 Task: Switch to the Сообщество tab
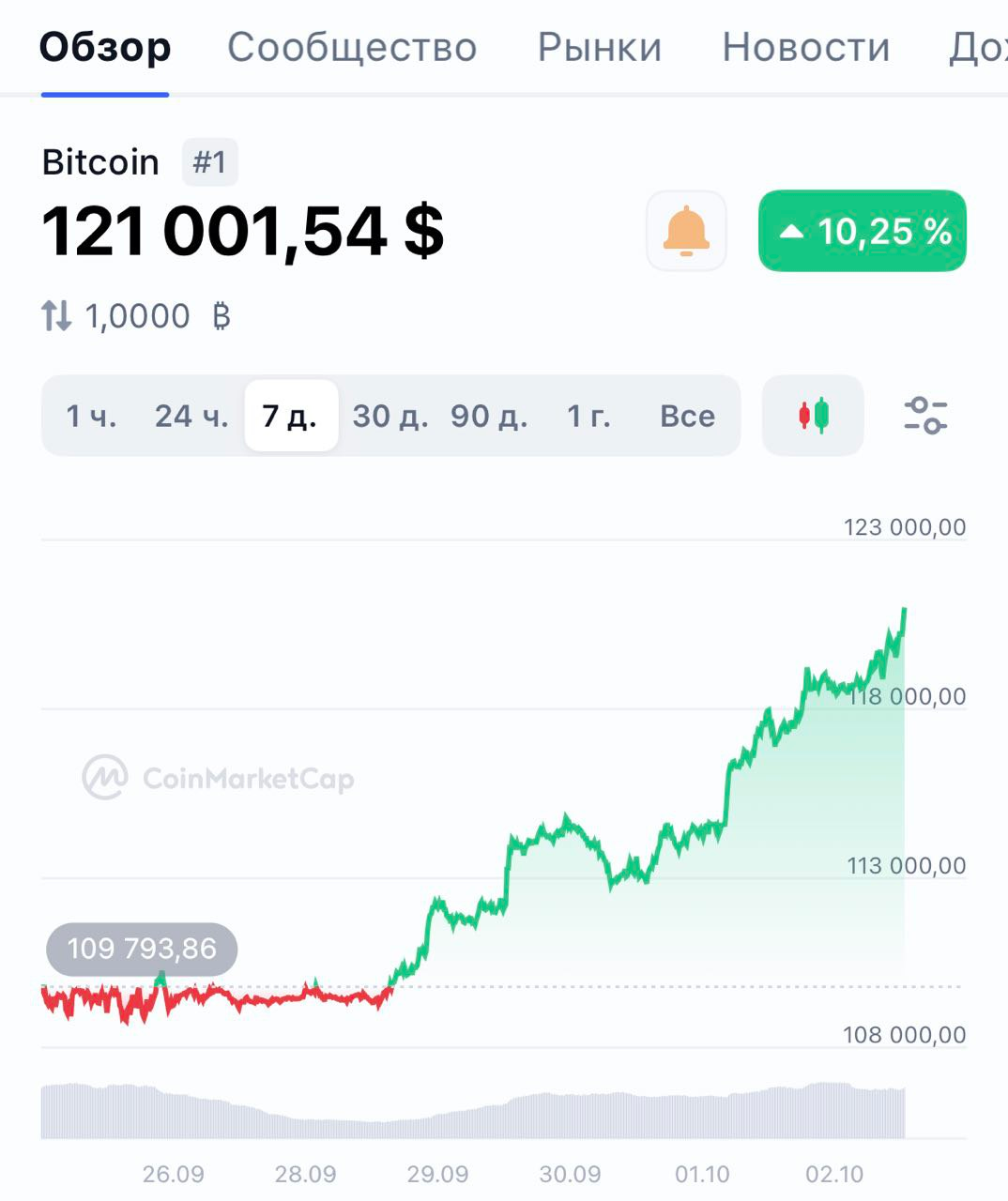[x=352, y=47]
